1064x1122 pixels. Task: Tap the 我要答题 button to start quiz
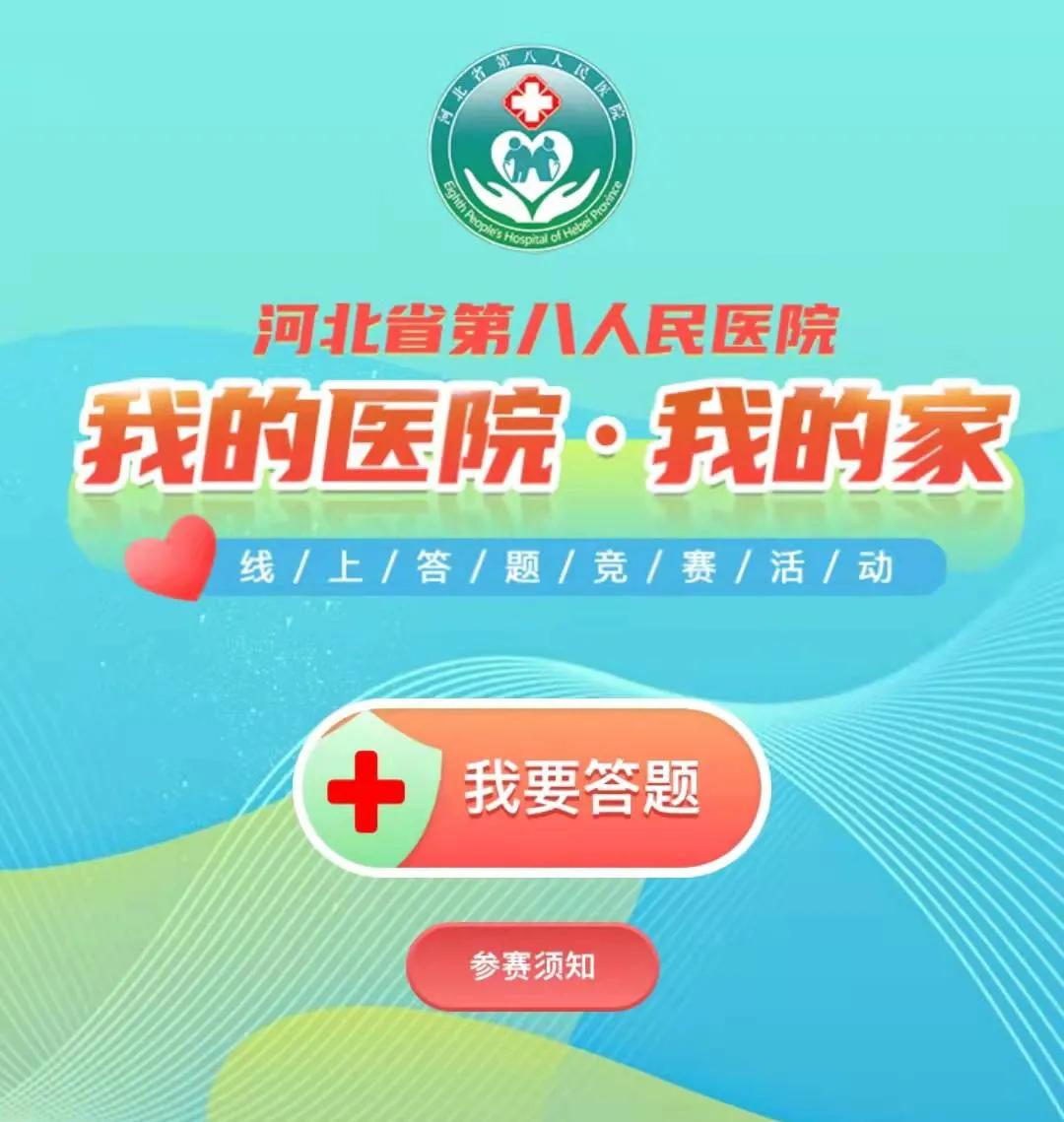[532, 789]
